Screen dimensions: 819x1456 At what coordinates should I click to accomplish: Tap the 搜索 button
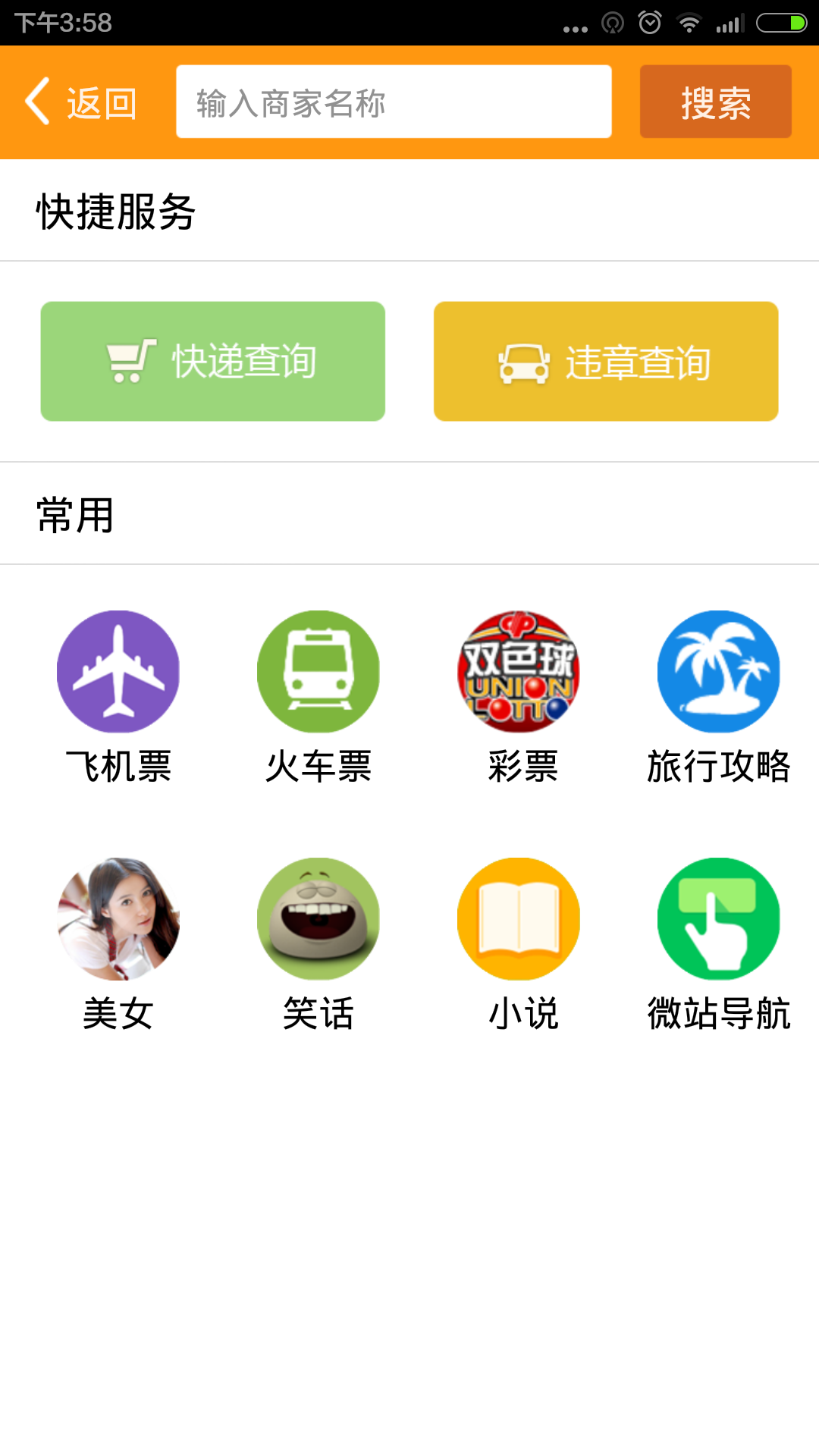[715, 102]
